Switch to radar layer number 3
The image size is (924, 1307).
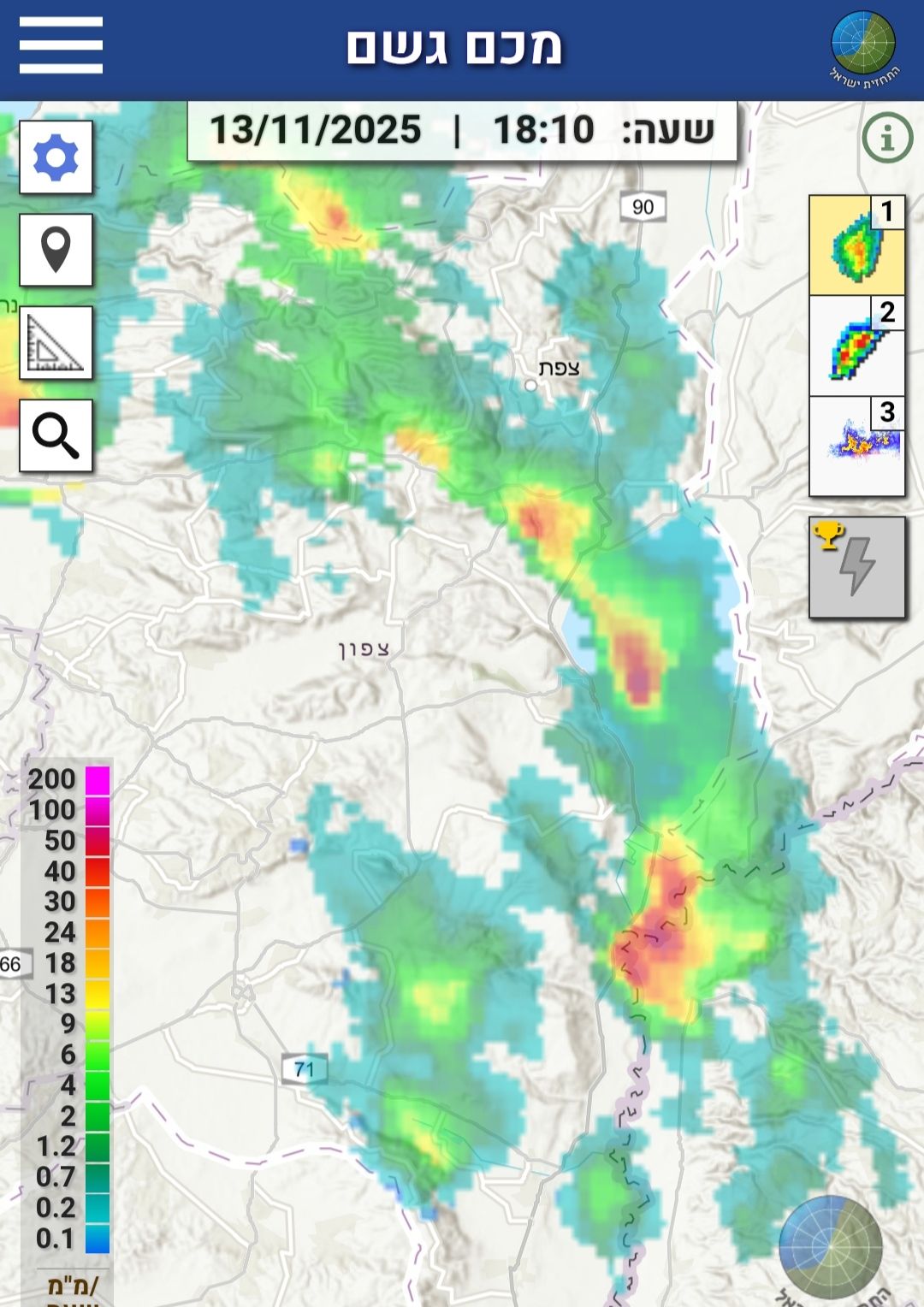pyautogui.click(x=856, y=446)
